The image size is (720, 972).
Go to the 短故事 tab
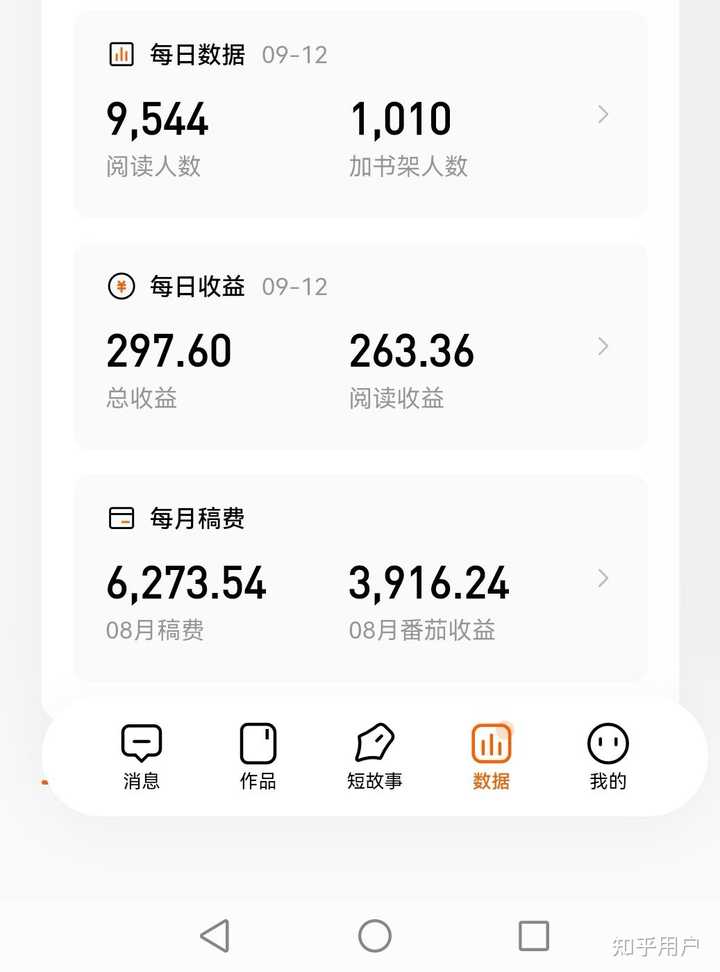[375, 756]
